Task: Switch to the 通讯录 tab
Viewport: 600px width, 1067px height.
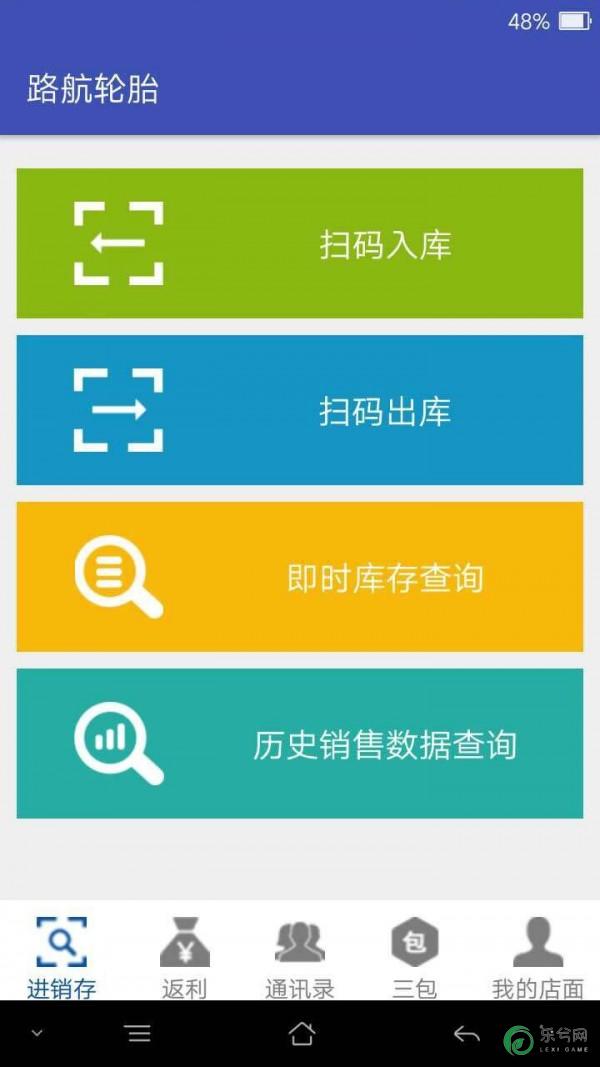Action: click(299, 957)
